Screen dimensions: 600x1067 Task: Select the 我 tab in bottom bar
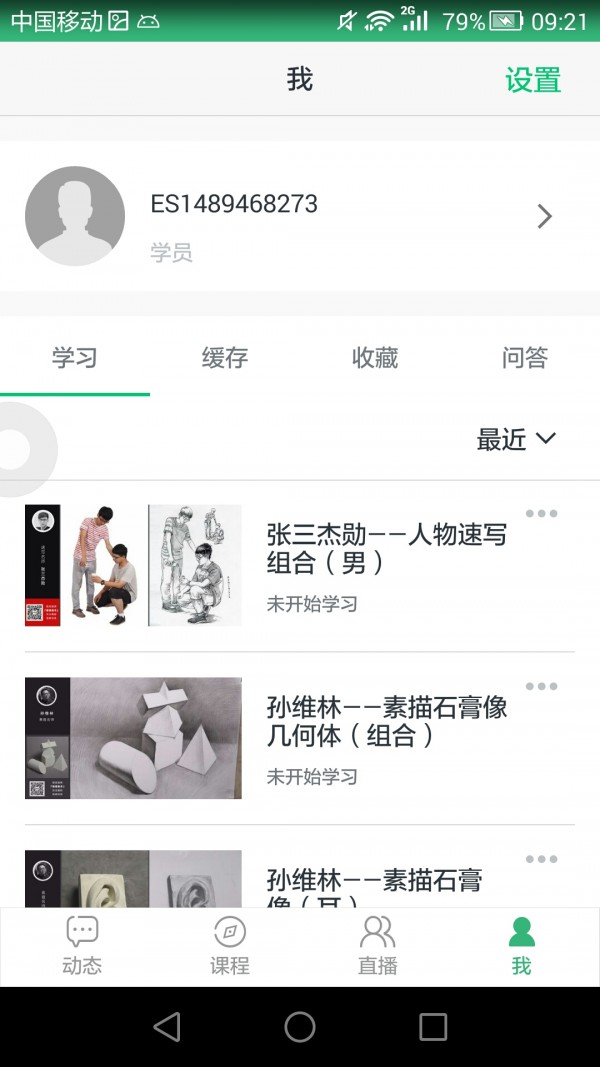click(521, 946)
